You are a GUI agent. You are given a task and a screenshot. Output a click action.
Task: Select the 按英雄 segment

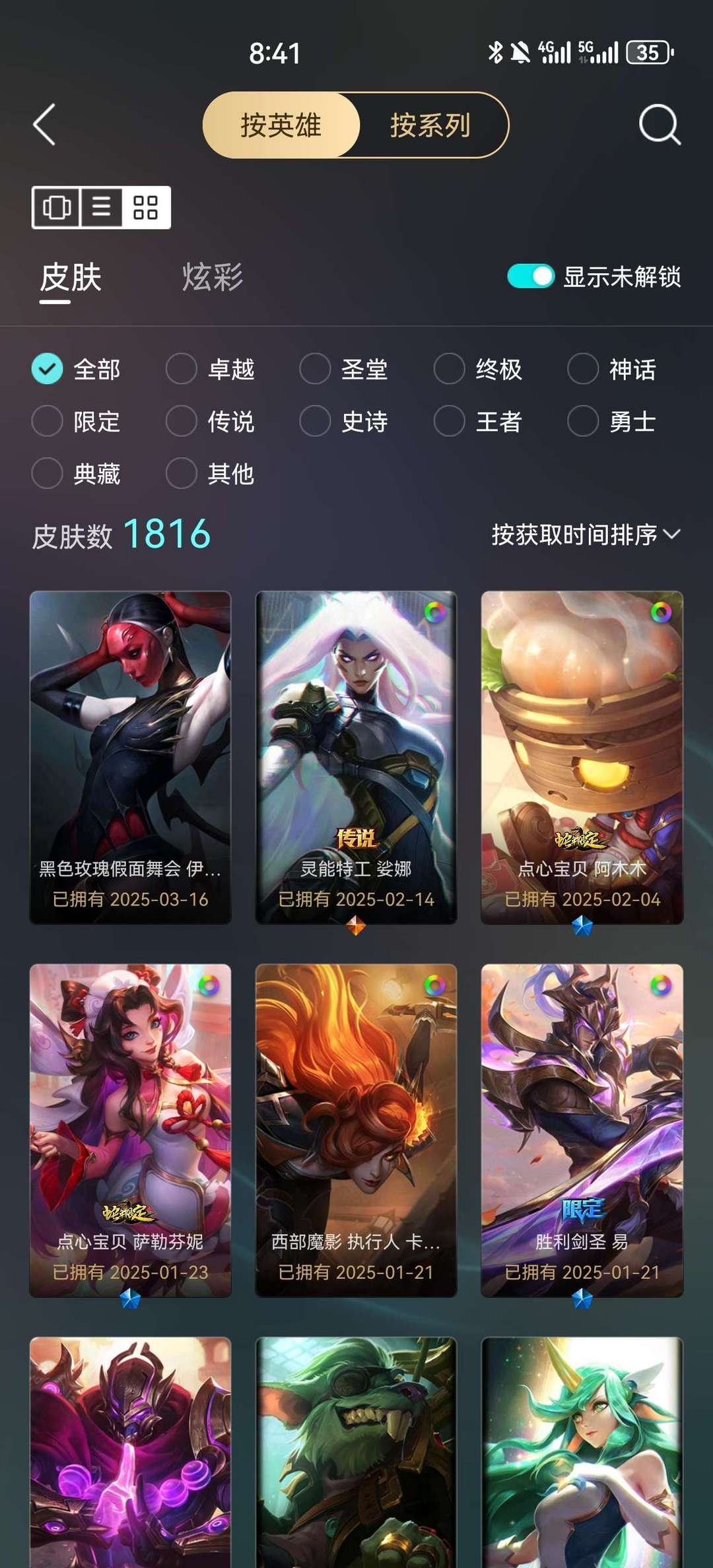(x=281, y=125)
